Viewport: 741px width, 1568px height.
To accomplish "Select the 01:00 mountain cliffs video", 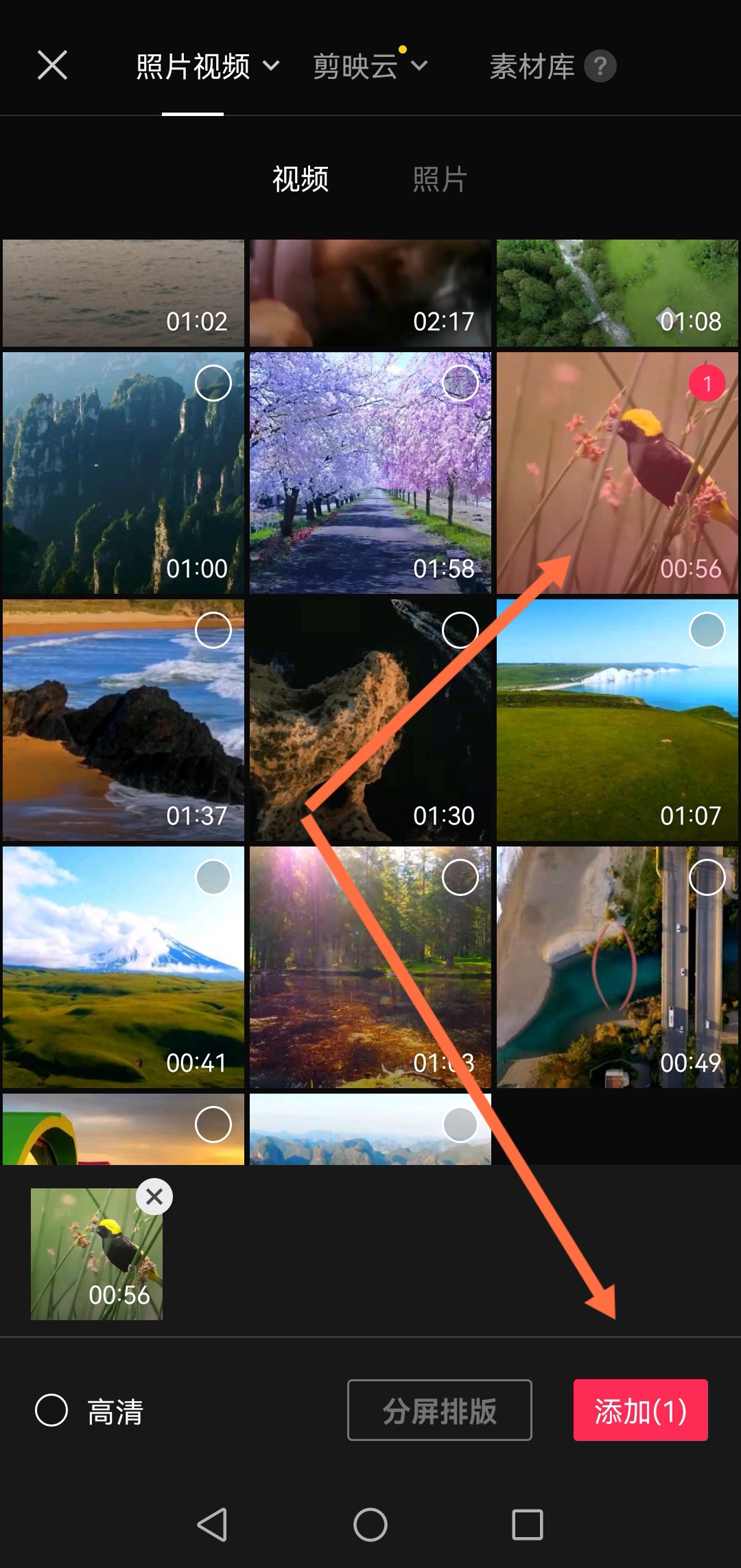I will 213,383.
